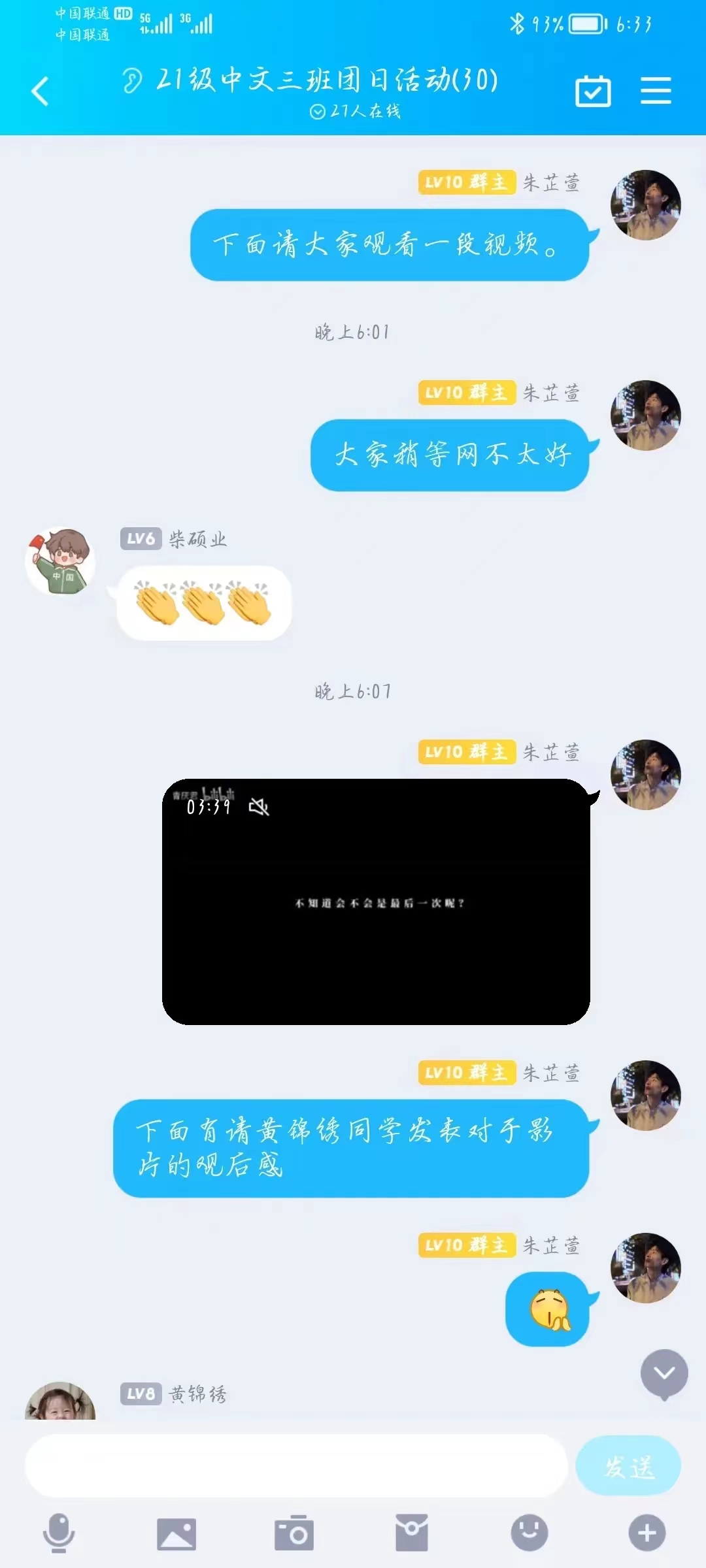Image resolution: width=706 pixels, height=1568 pixels.
Task: Focus the message input field
Action: [295, 1465]
